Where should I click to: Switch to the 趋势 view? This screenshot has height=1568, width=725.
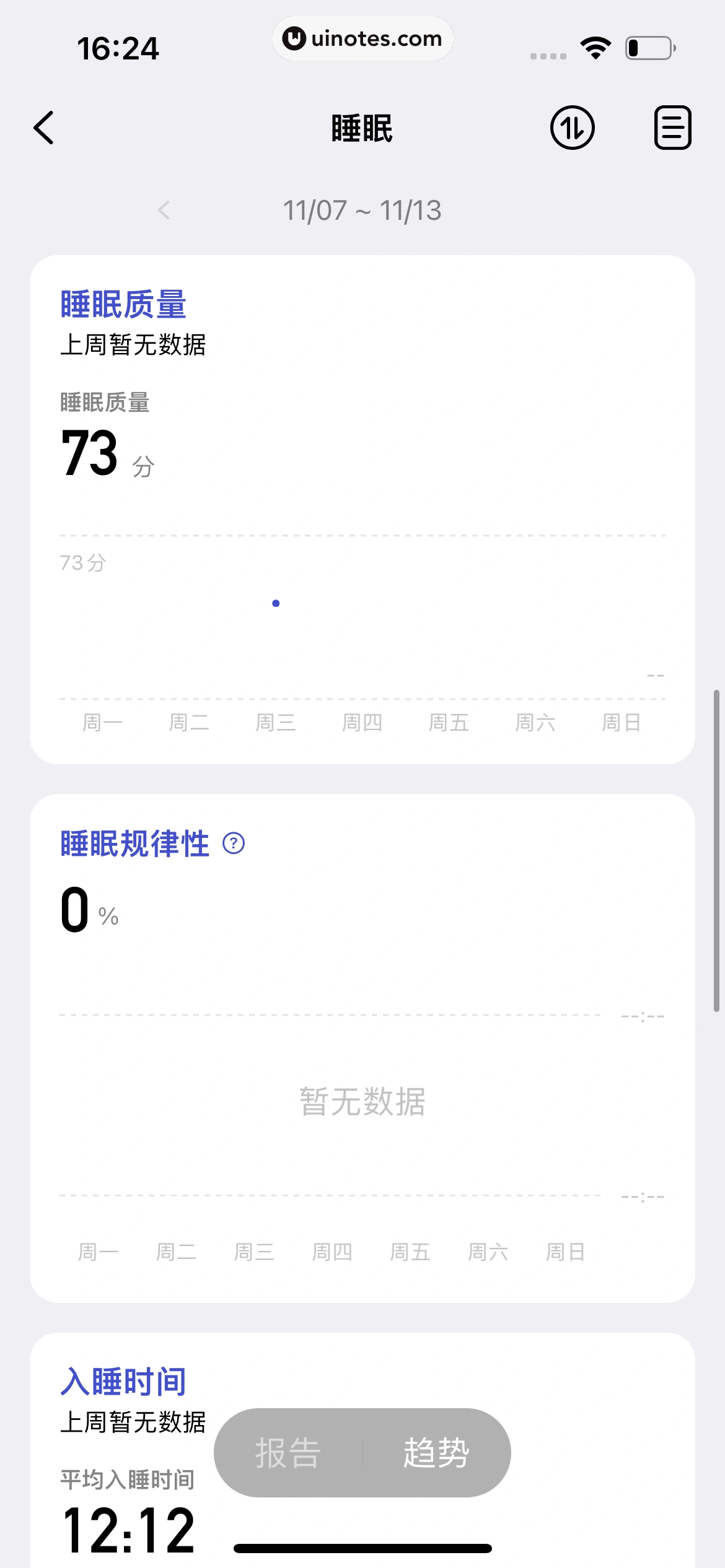click(437, 1452)
